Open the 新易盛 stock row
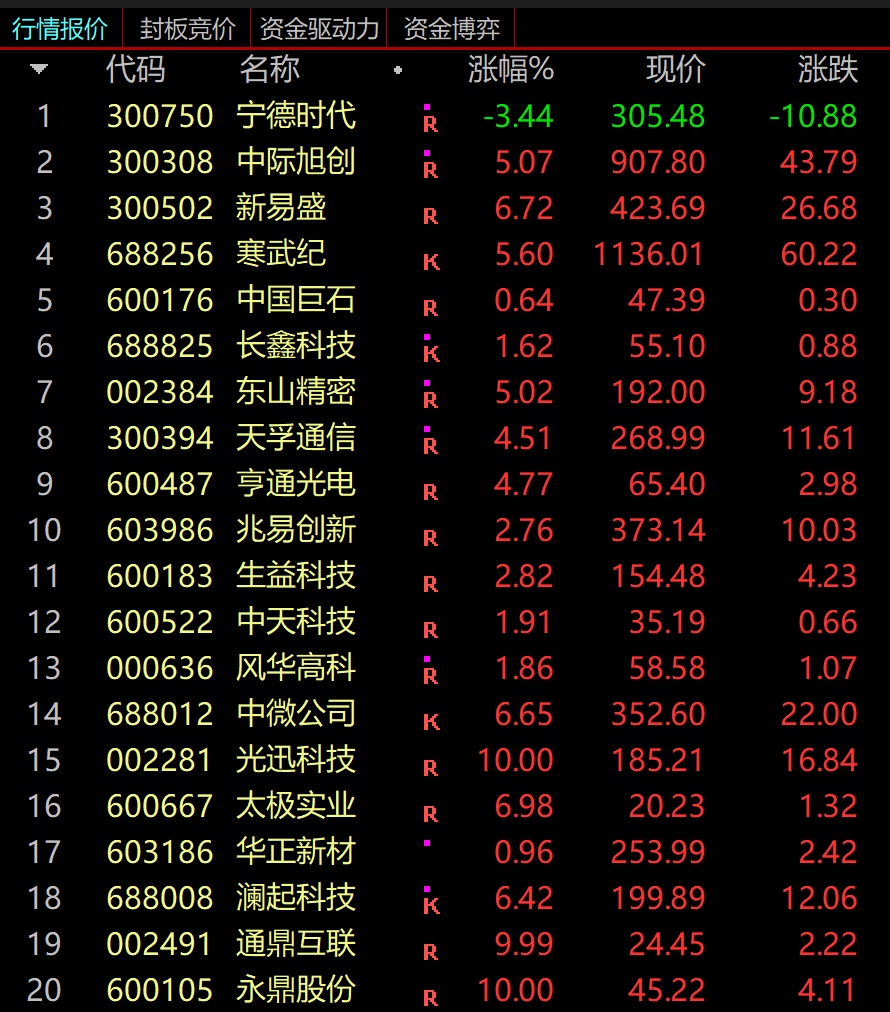 pyautogui.click(x=445, y=208)
